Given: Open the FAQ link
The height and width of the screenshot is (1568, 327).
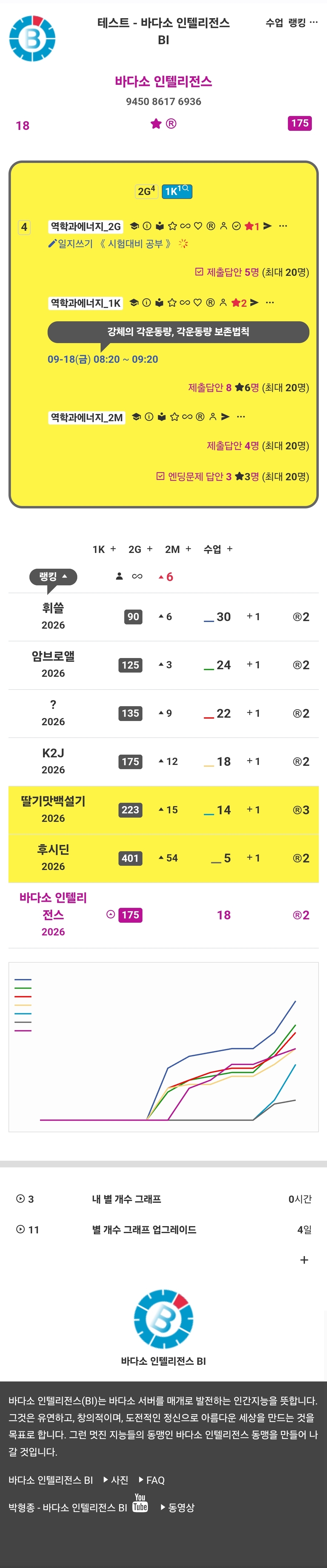Looking at the screenshot, I should point(152,1480).
